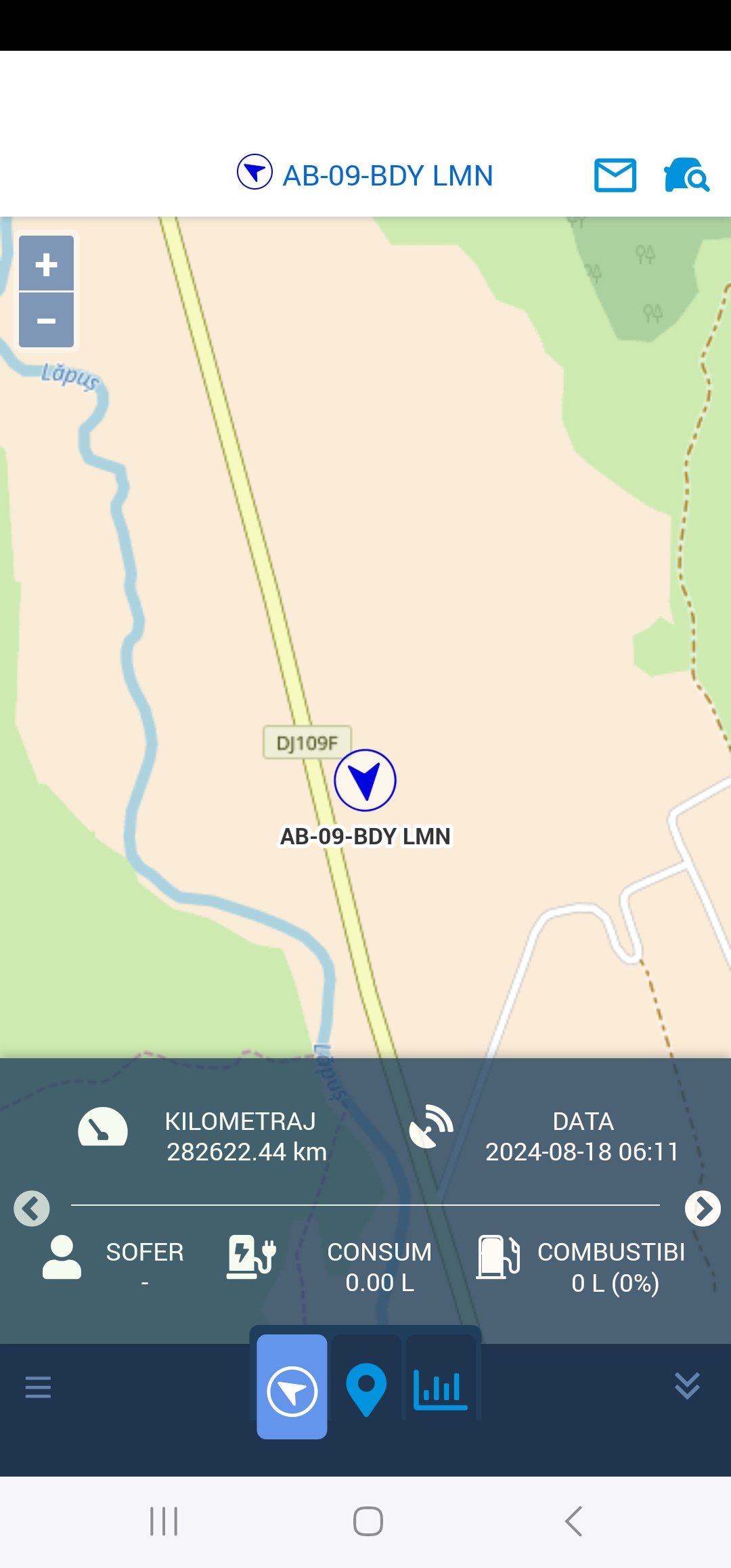The height and width of the screenshot is (1568, 731).
Task: Tap the system back button
Action: point(573,1521)
